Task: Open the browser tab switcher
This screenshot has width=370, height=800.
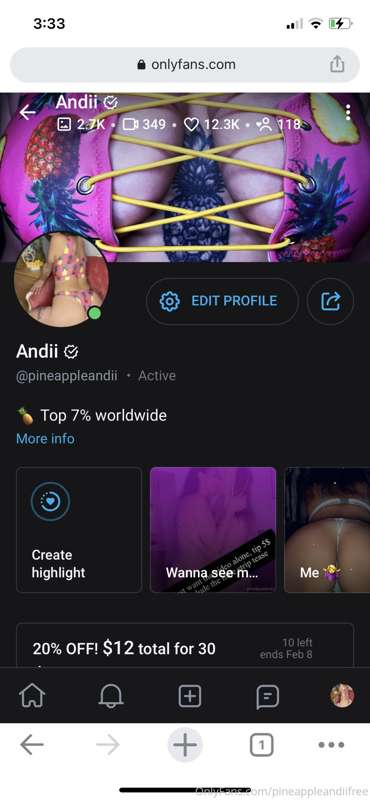Action: [x=262, y=745]
